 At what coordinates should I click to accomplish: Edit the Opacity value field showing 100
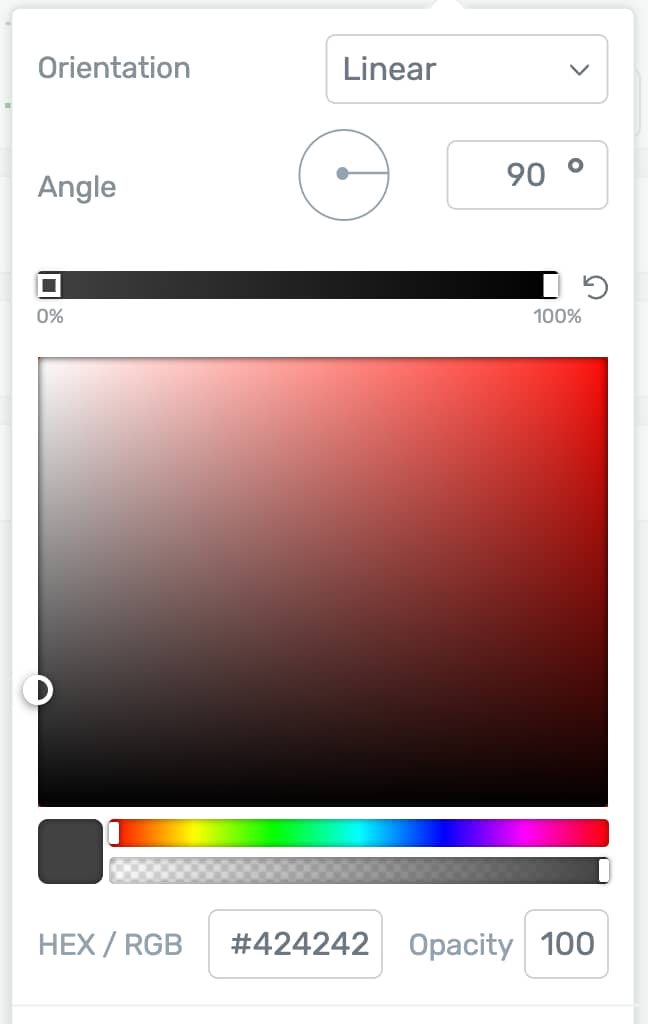[x=566, y=943]
